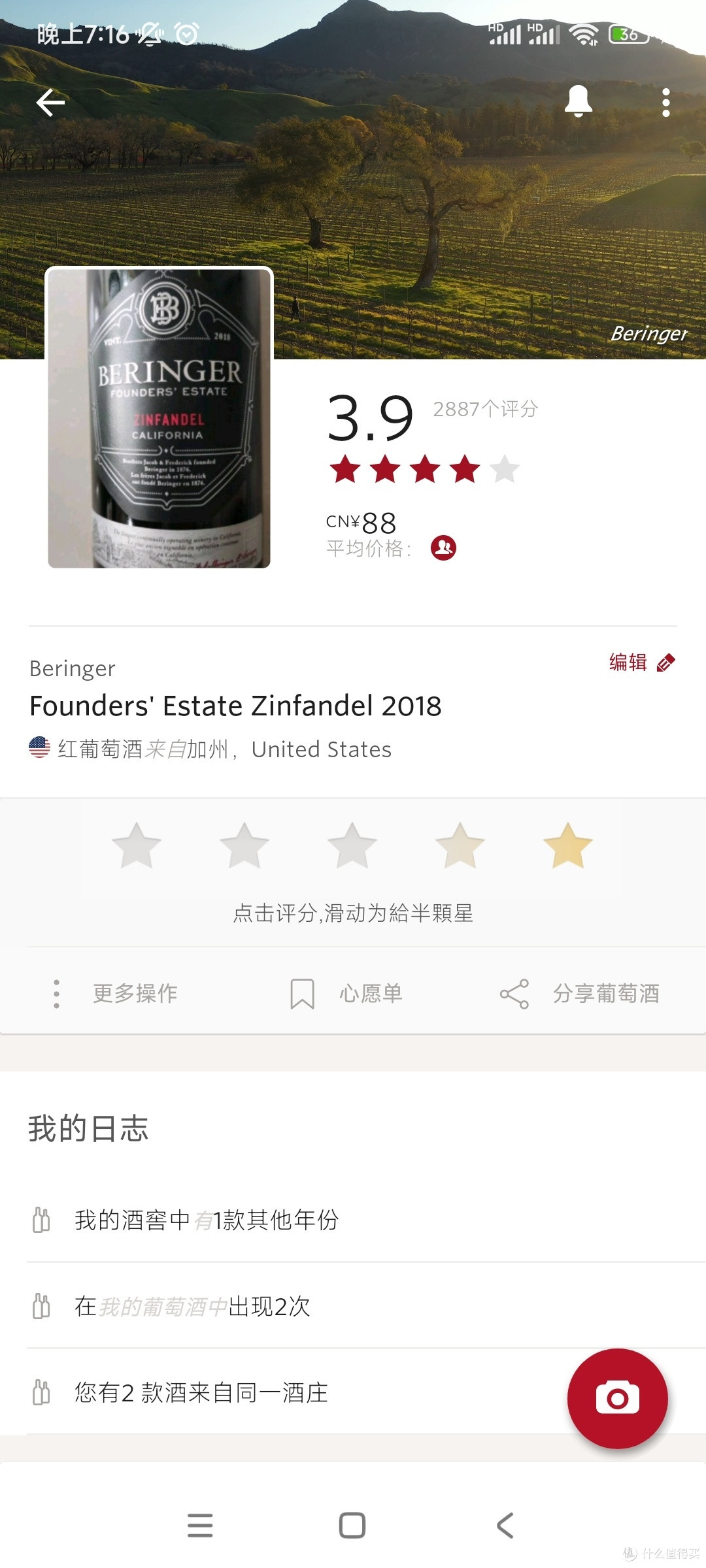Select the middle star for a three-star rating

(x=352, y=846)
